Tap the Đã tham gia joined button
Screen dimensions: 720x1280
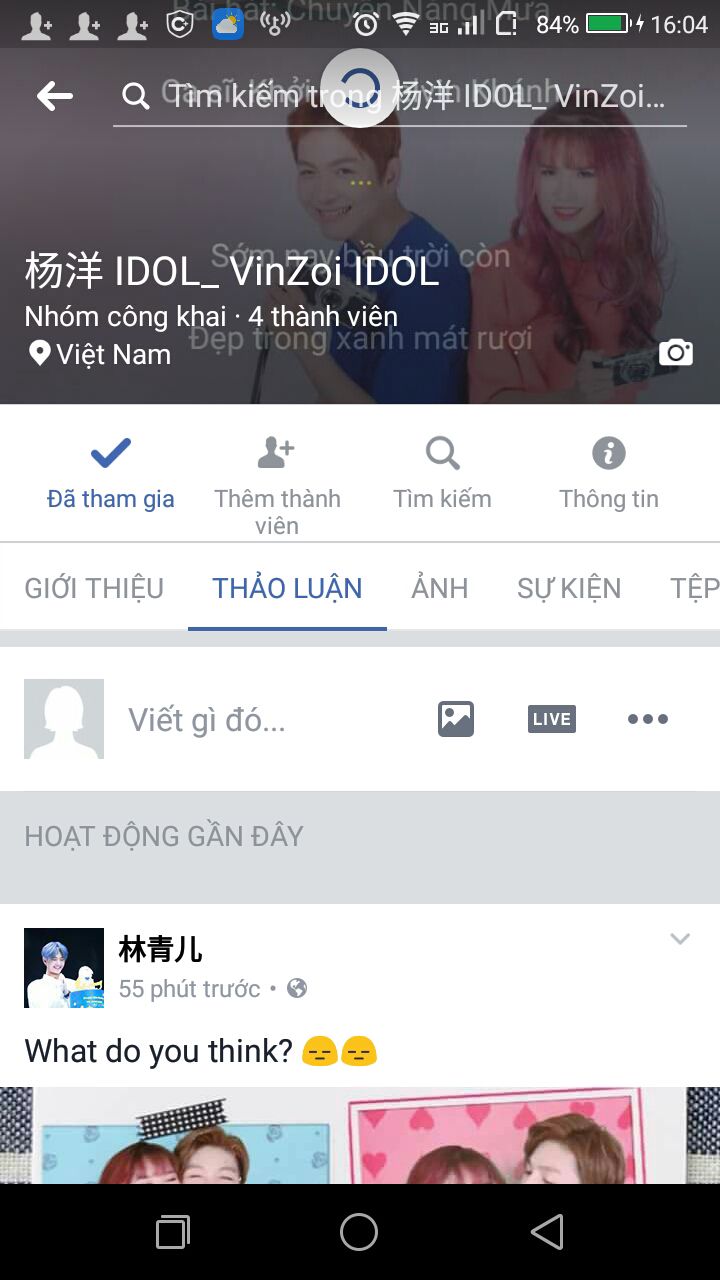(111, 473)
